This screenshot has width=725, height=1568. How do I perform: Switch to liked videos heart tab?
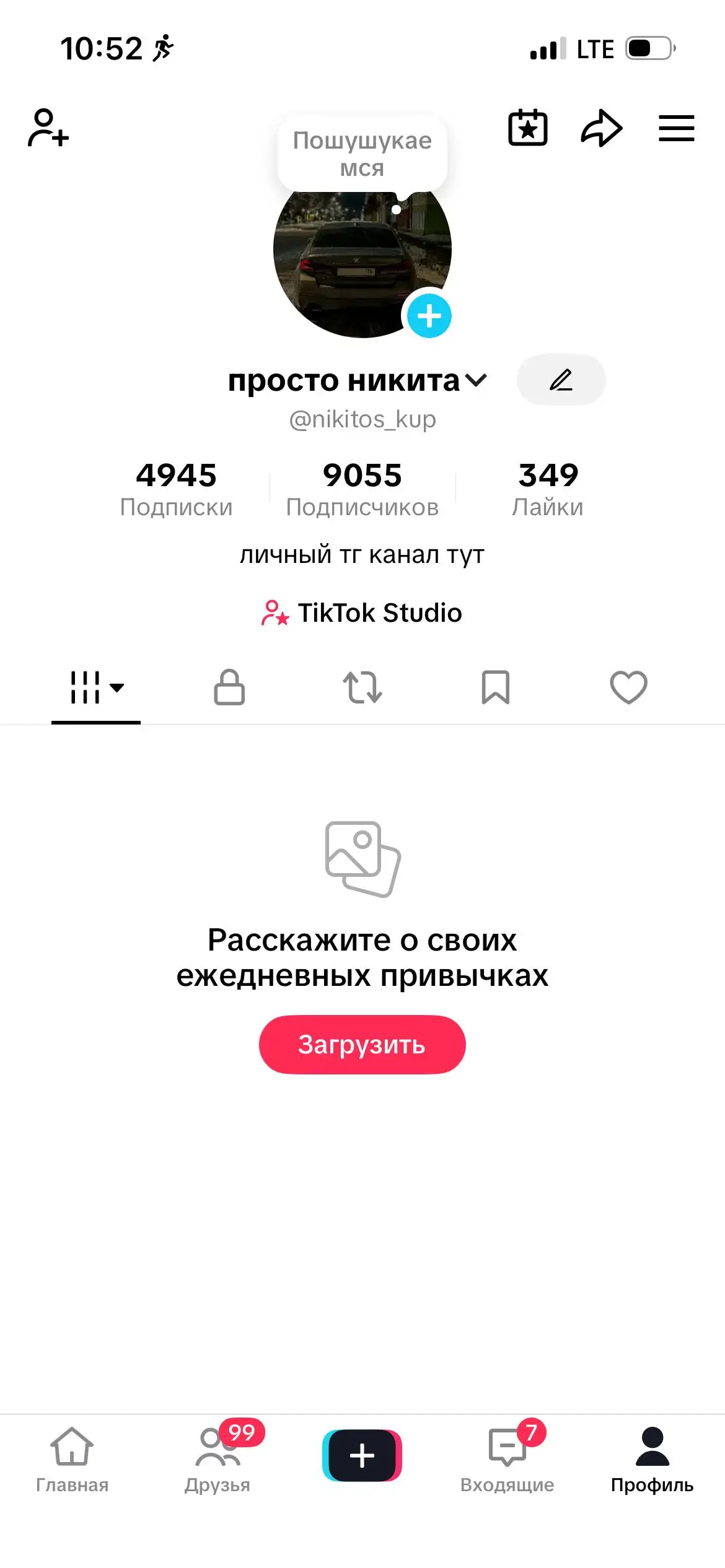(628, 687)
